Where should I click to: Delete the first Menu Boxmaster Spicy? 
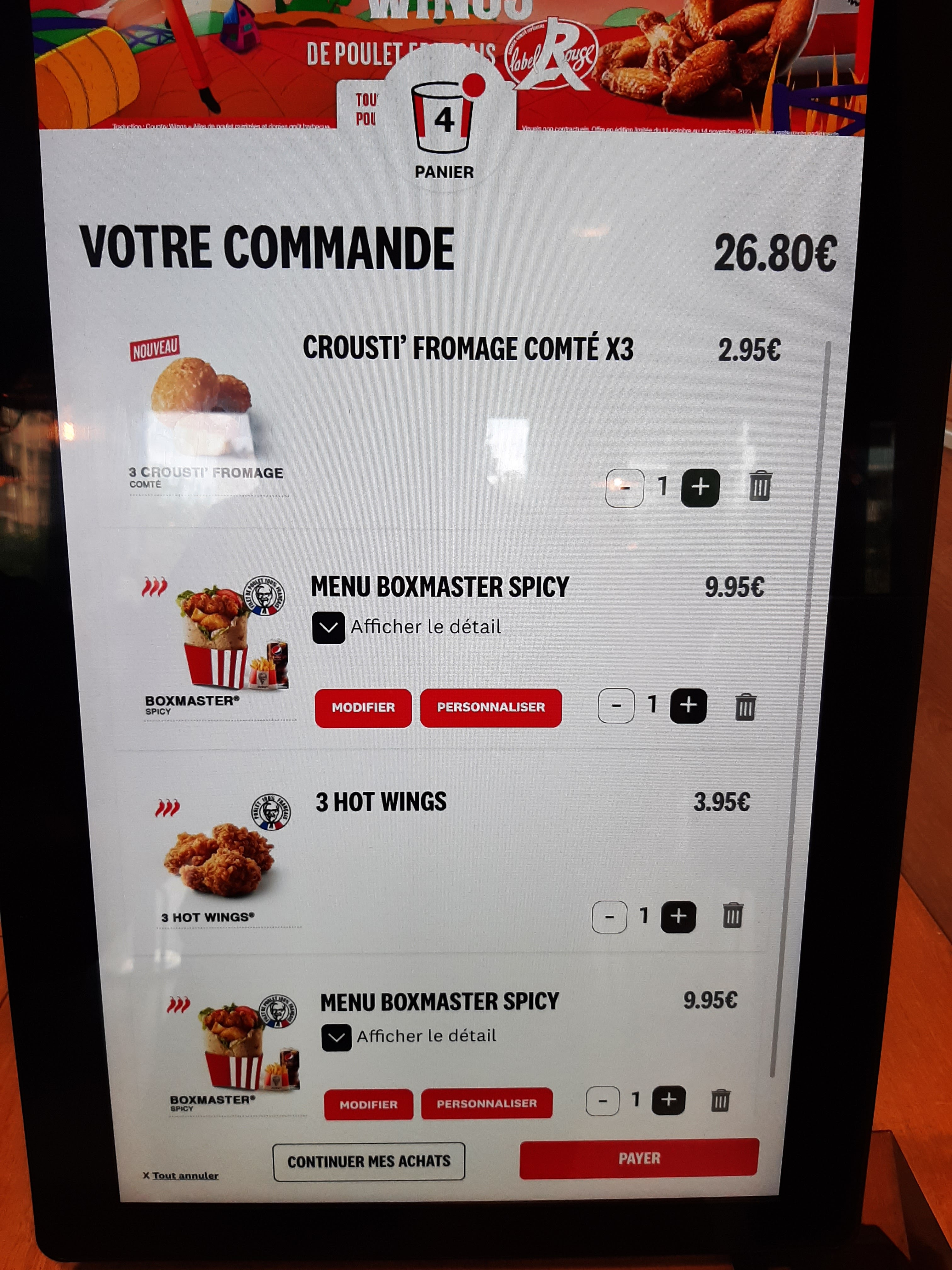point(745,707)
